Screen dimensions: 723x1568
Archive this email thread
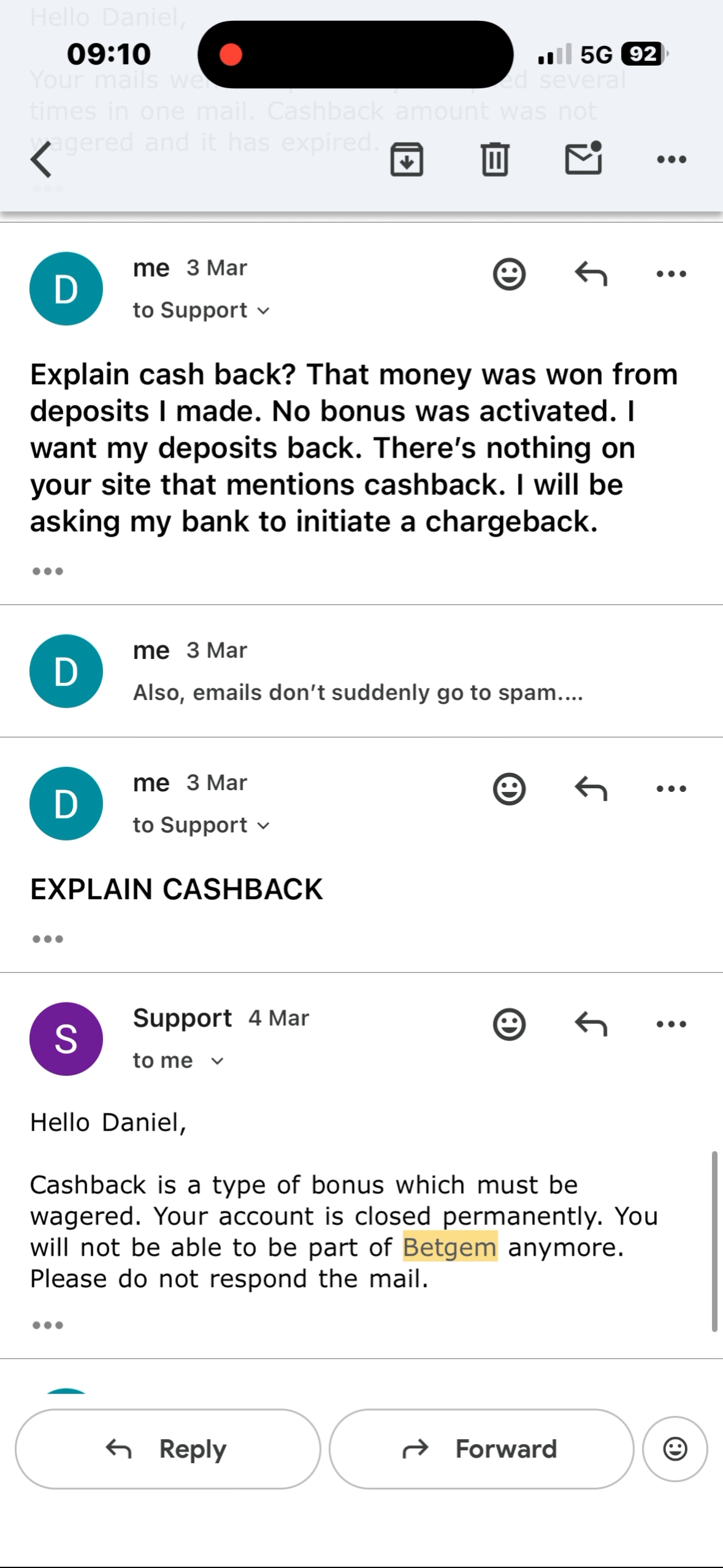407,159
